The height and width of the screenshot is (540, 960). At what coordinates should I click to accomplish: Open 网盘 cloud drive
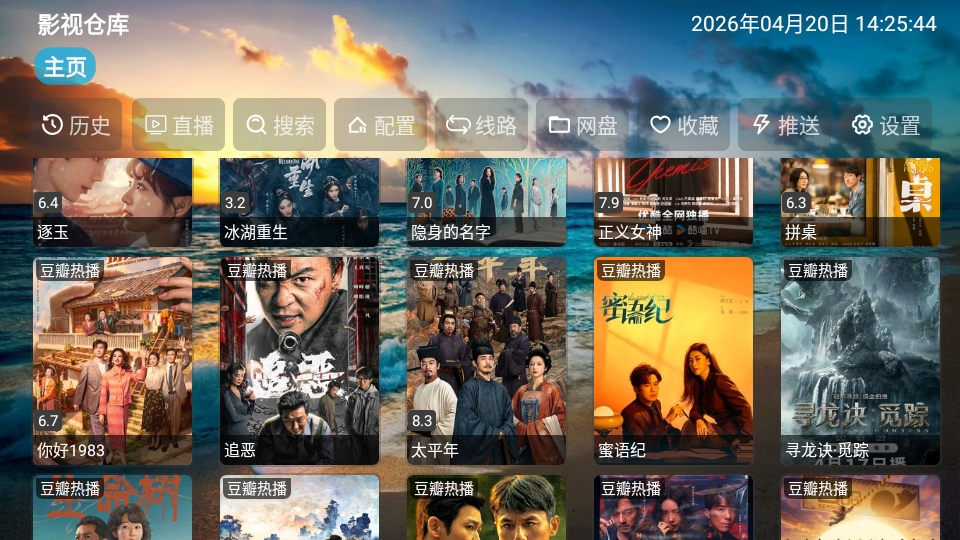click(583, 125)
